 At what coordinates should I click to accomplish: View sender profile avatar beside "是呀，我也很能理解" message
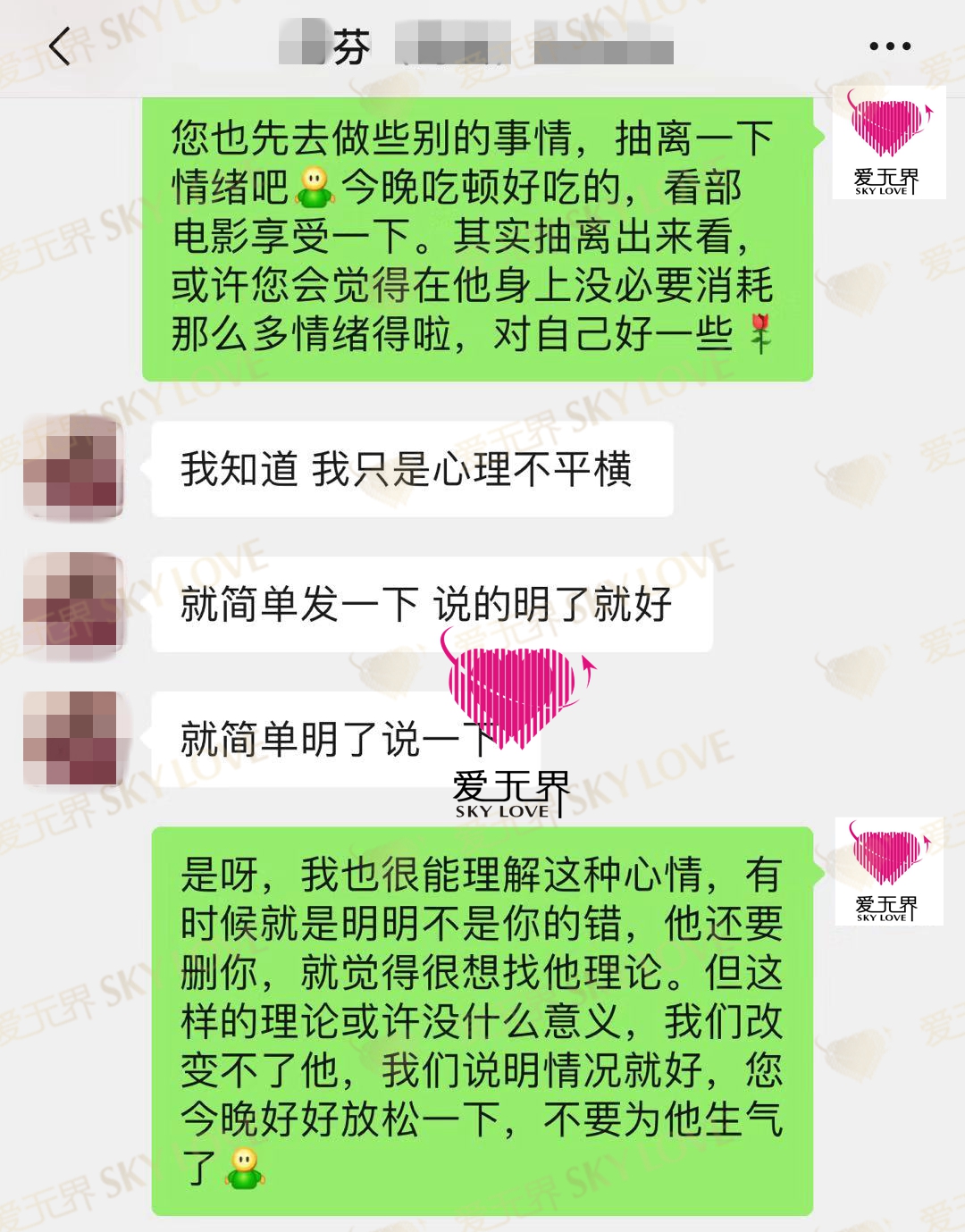pos(887,871)
